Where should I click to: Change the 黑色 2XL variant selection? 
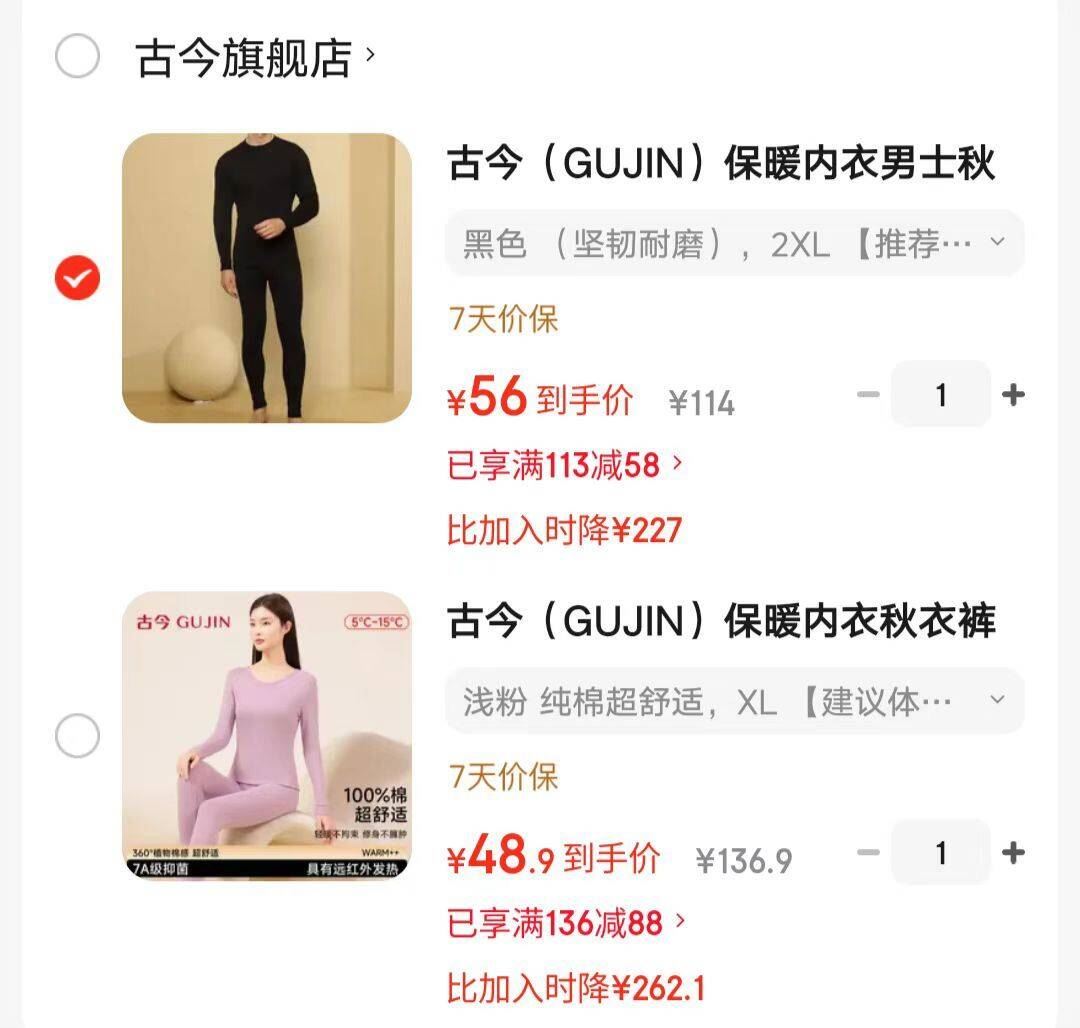[734, 243]
